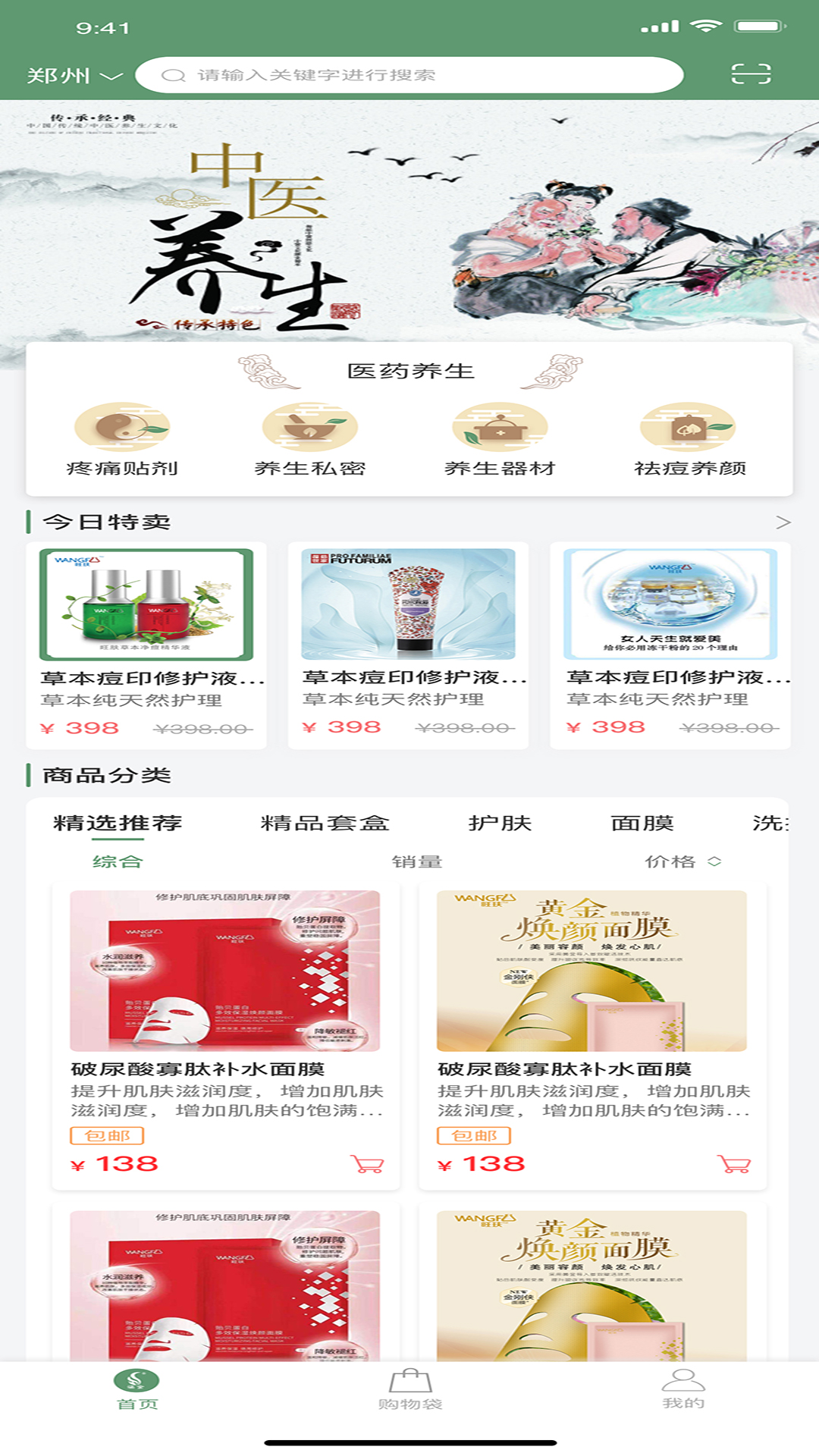Add the red box mask to cart
Viewport: 819px width, 1456px height.
368,1164
